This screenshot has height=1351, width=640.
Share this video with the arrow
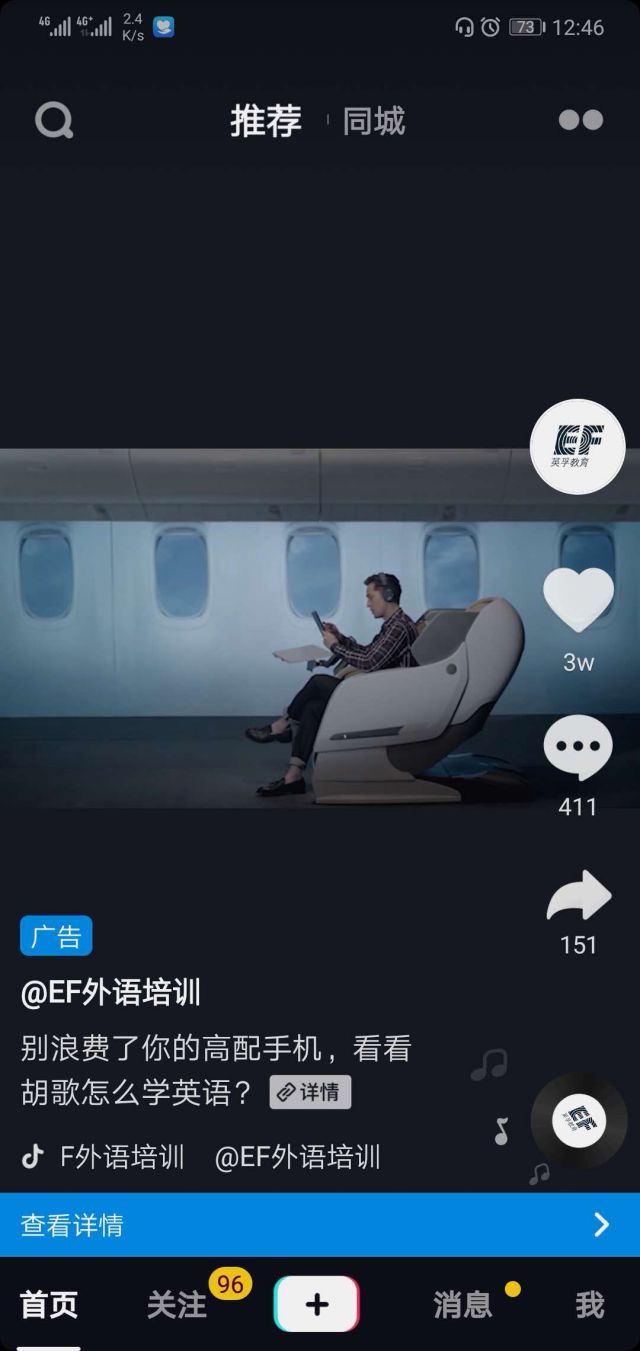(578, 895)
